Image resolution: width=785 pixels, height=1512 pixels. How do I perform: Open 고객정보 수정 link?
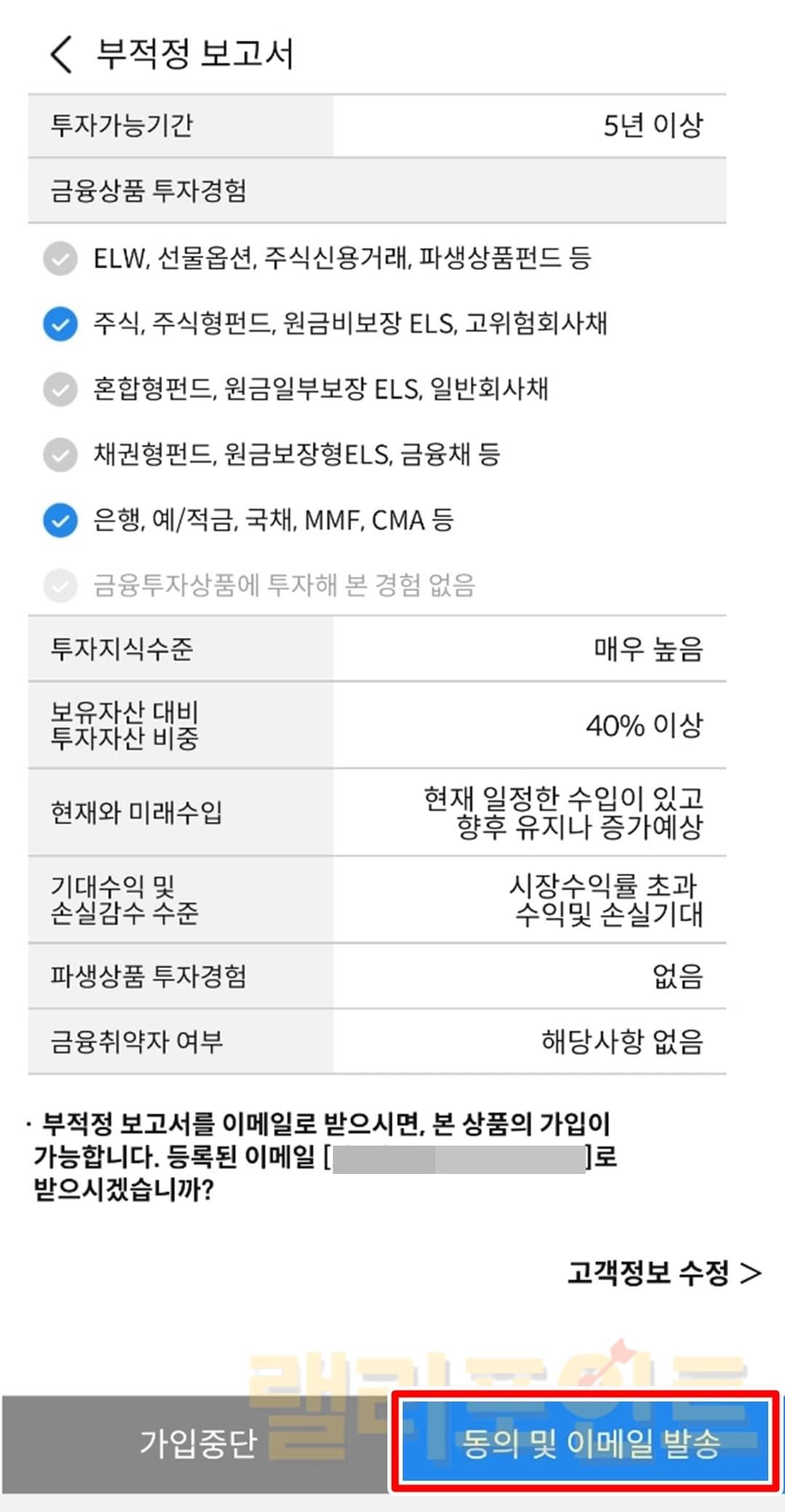pos(664,1273)
